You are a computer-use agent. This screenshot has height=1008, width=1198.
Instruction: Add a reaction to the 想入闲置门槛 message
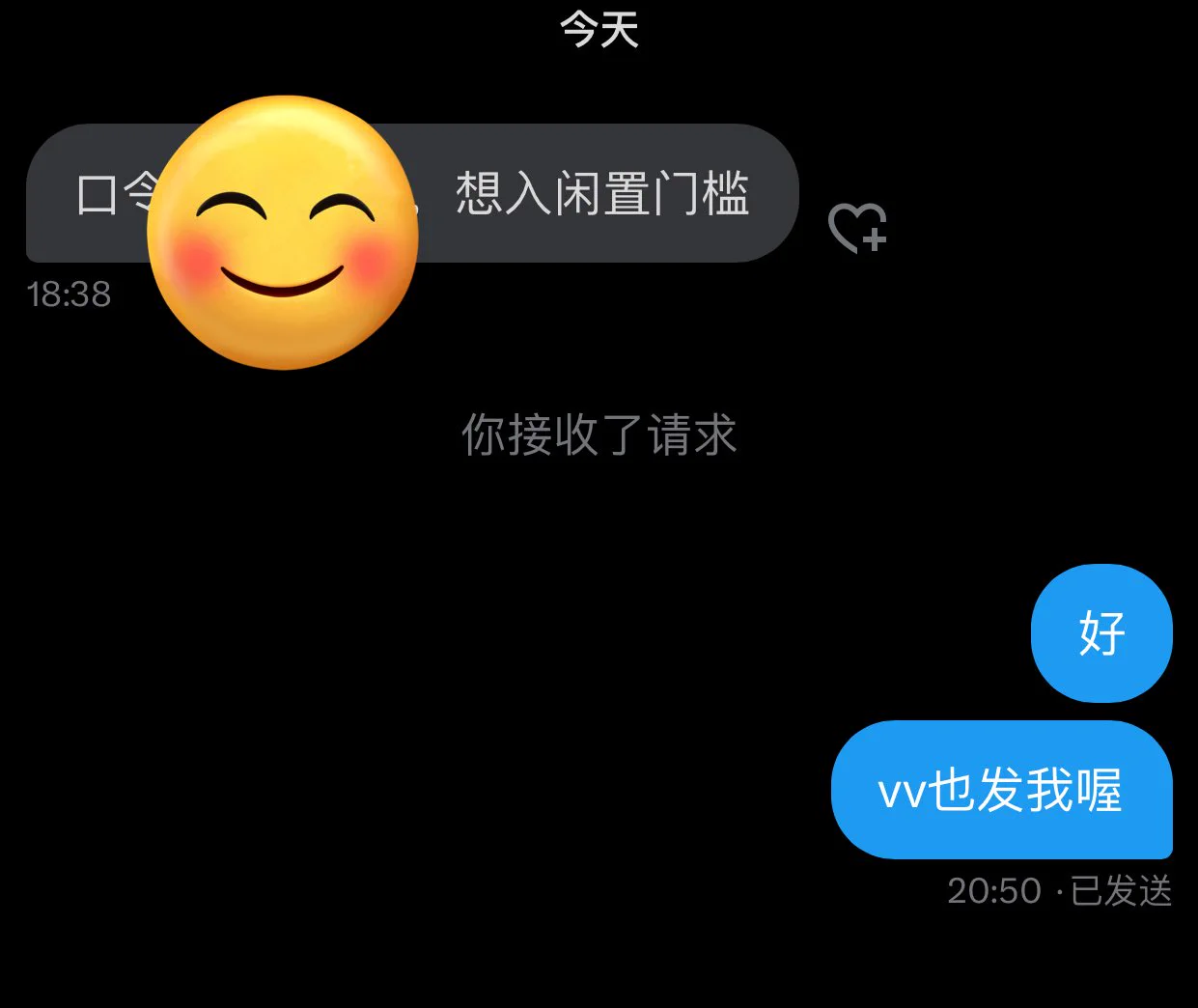coord(857,229)
